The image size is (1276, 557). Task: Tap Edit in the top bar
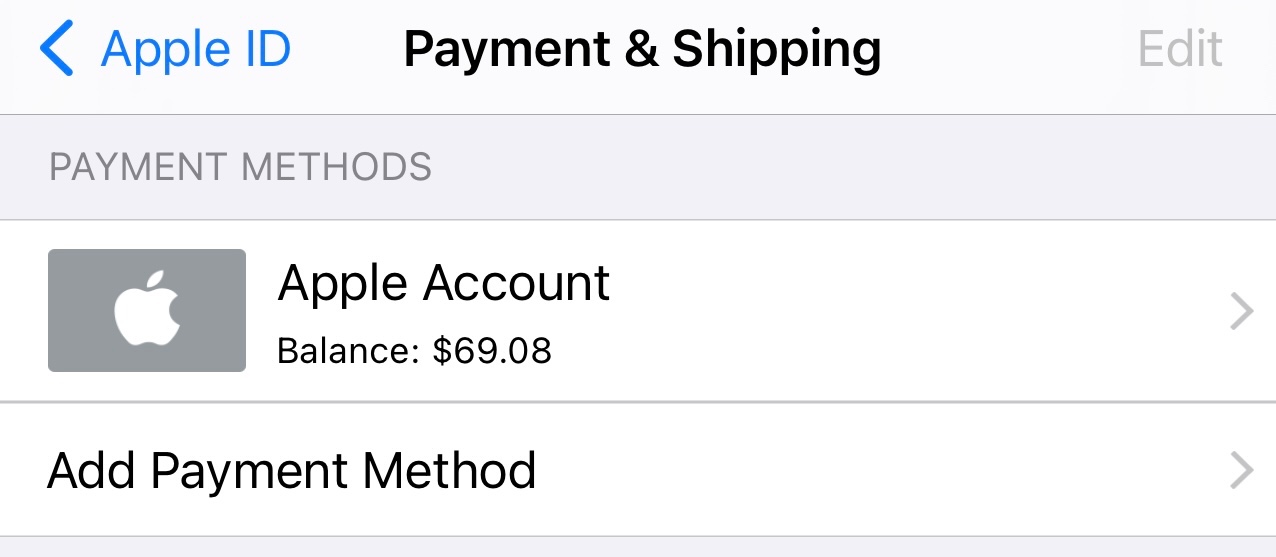(1180, 50)
